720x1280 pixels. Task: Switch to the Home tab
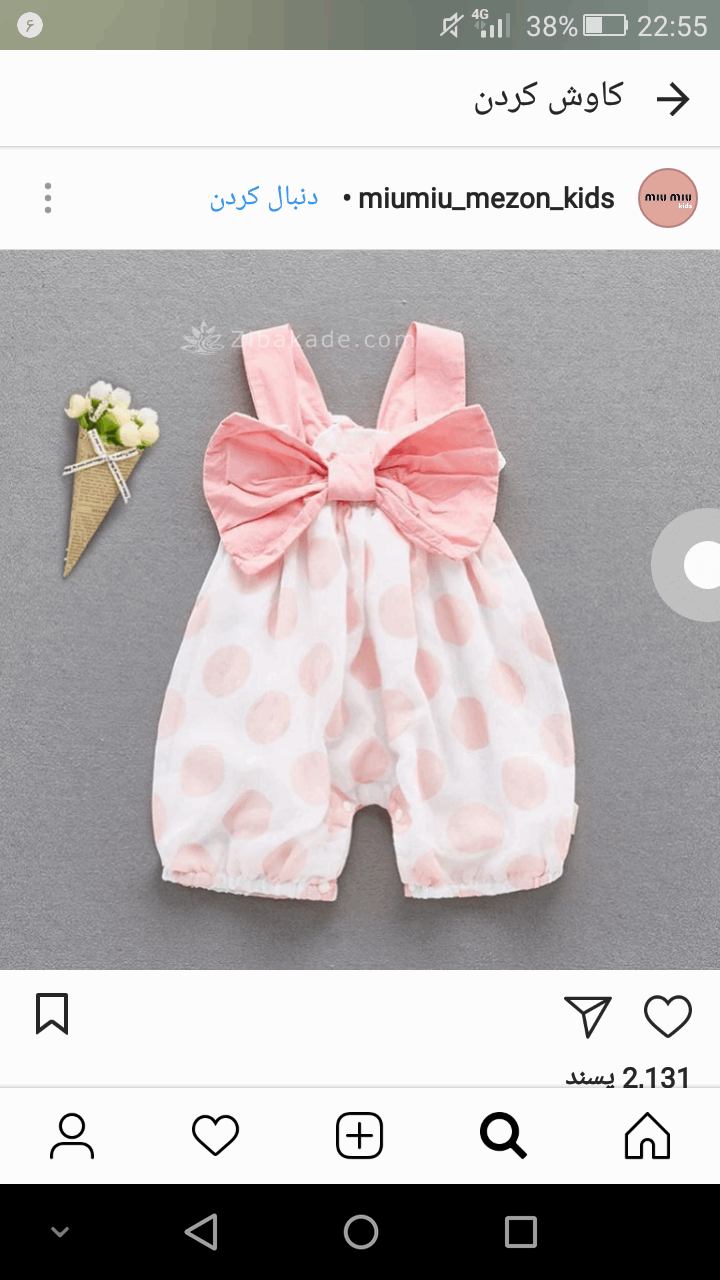tap(647, 1135)
